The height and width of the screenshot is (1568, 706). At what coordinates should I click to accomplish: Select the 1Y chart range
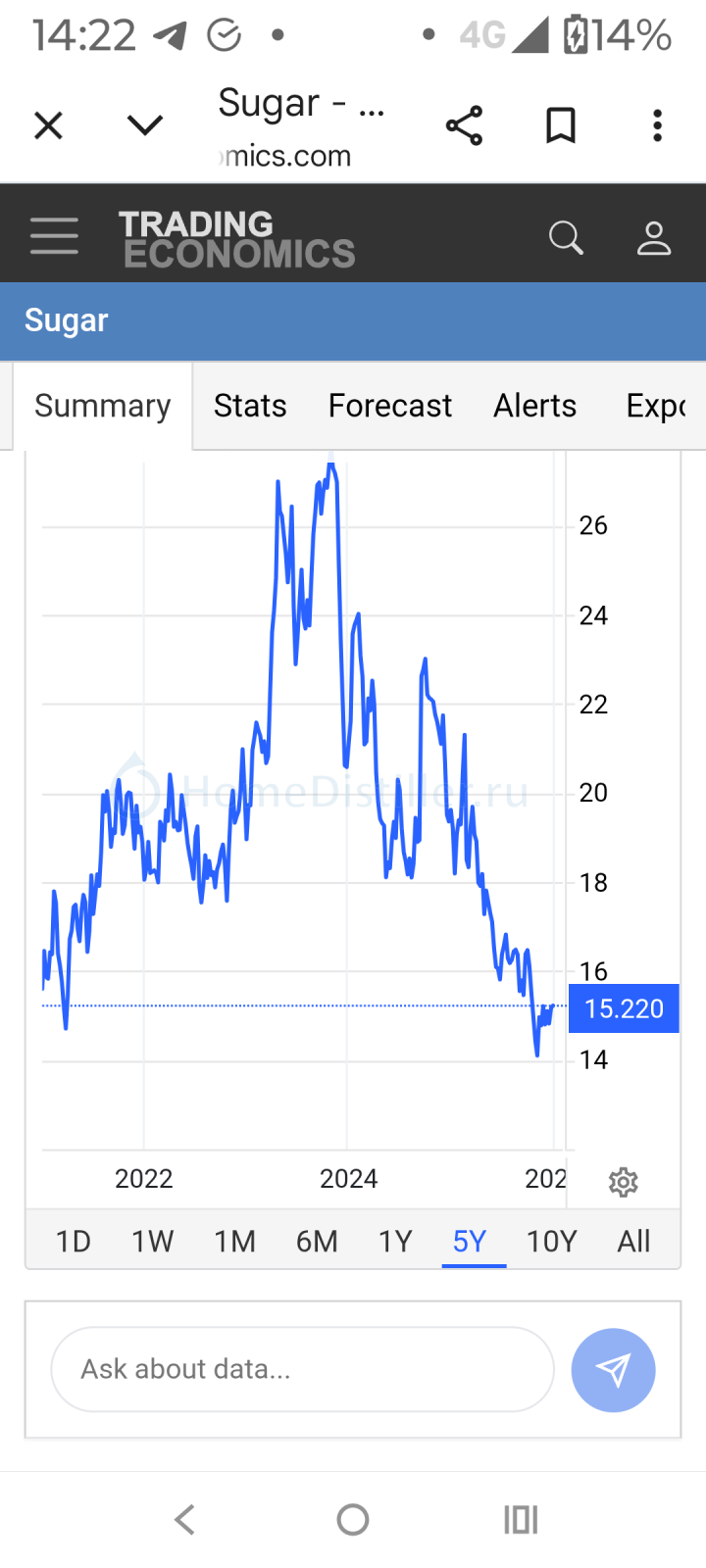(x=395, y=1242)
